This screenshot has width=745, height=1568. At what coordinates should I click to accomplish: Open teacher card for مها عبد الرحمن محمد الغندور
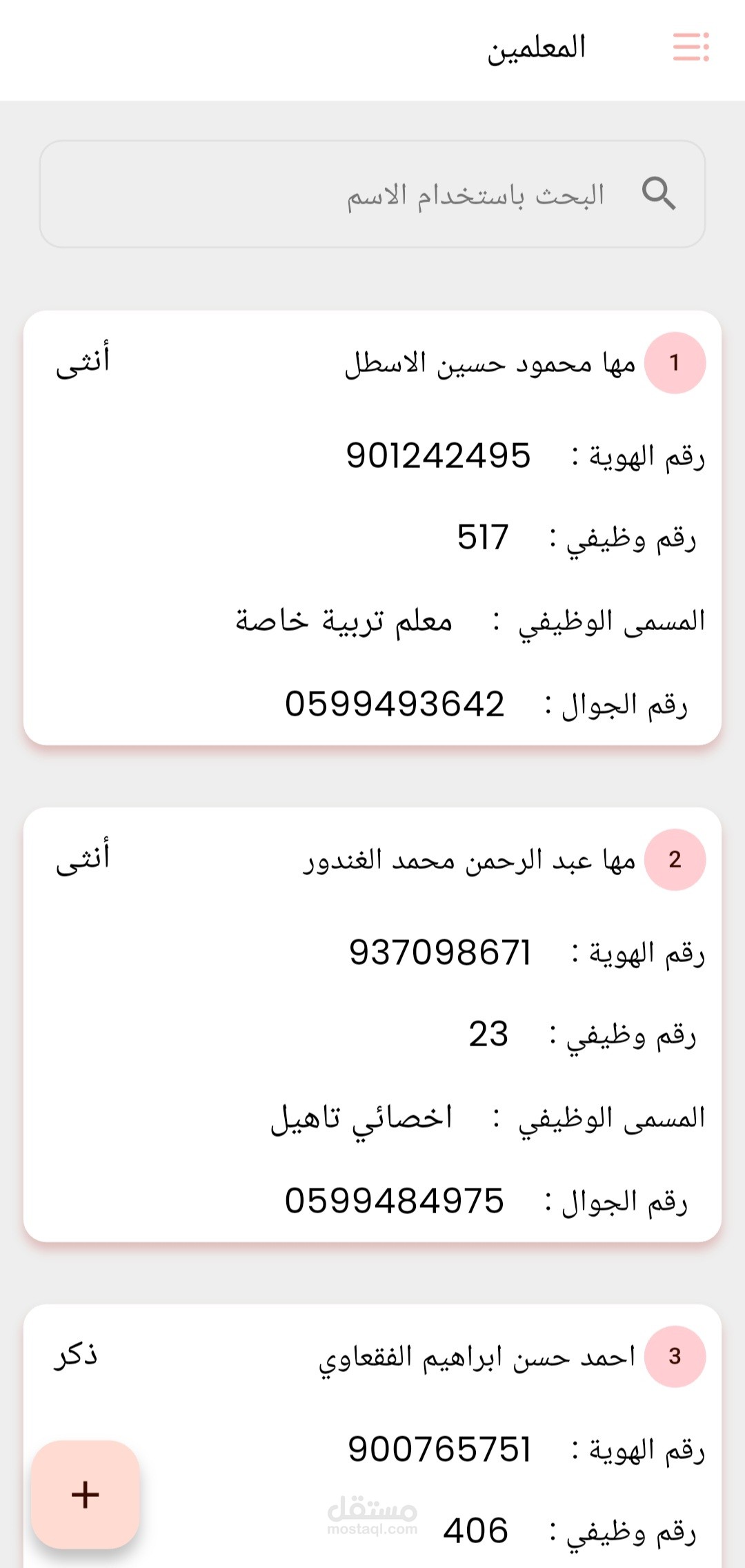click(372, 1024)
